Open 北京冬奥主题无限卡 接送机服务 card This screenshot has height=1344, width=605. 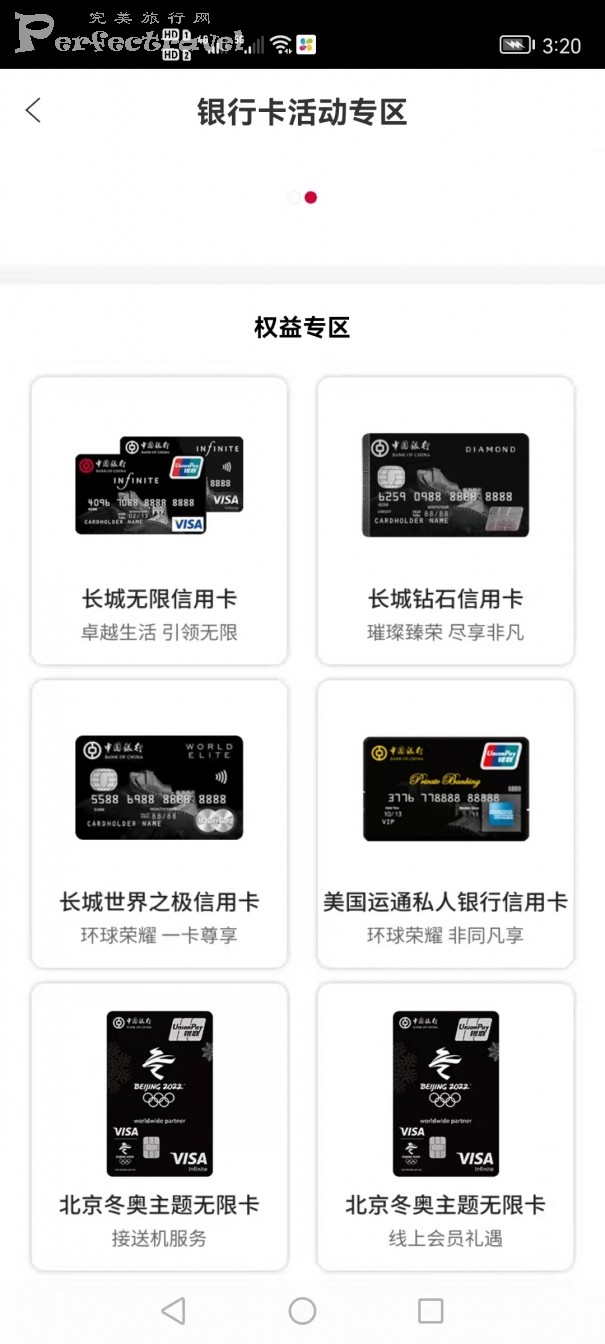coord(159,1125)
